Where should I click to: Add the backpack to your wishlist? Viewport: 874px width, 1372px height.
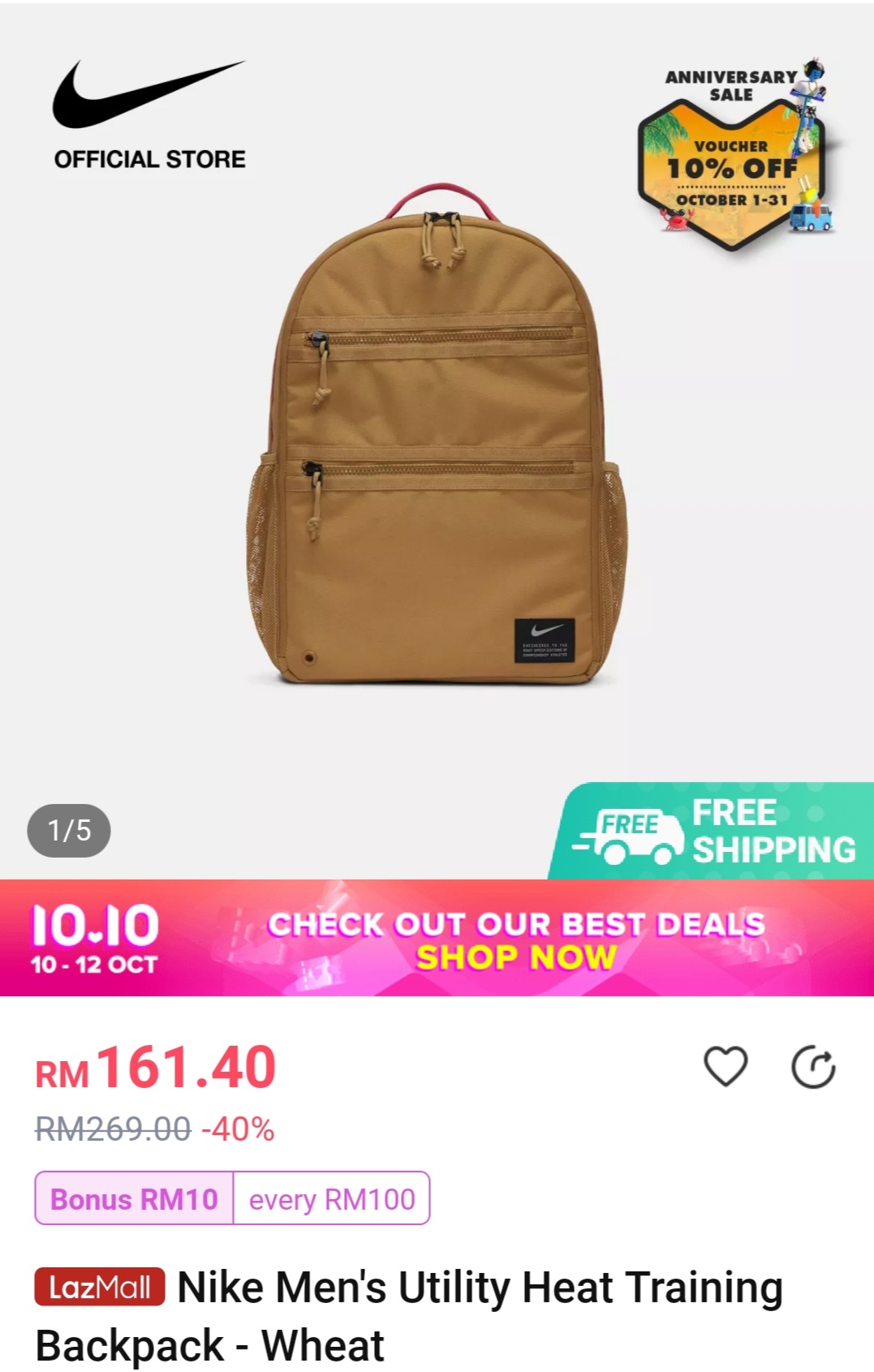click(725, 1066)
